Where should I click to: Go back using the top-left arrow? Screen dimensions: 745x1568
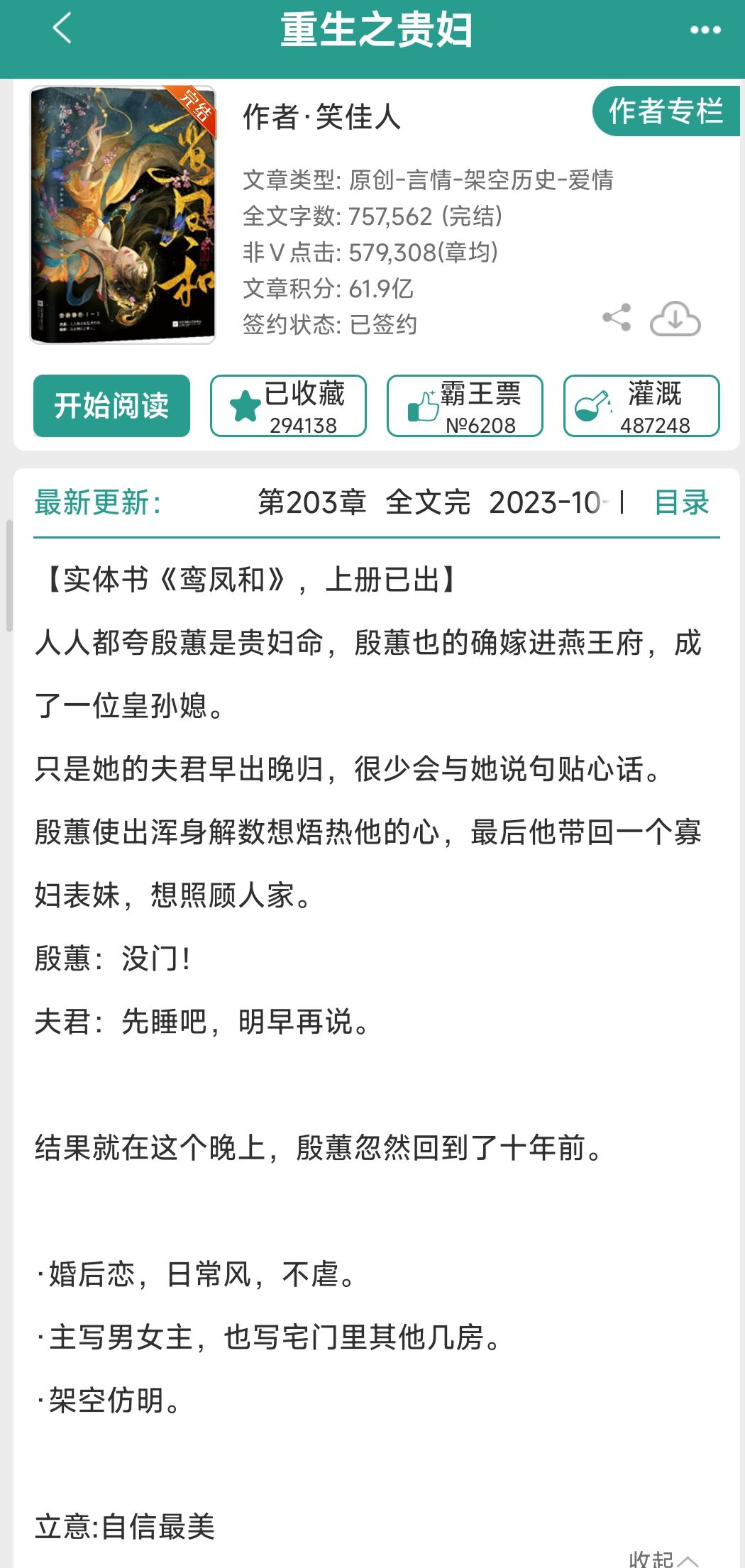[62, 29]
